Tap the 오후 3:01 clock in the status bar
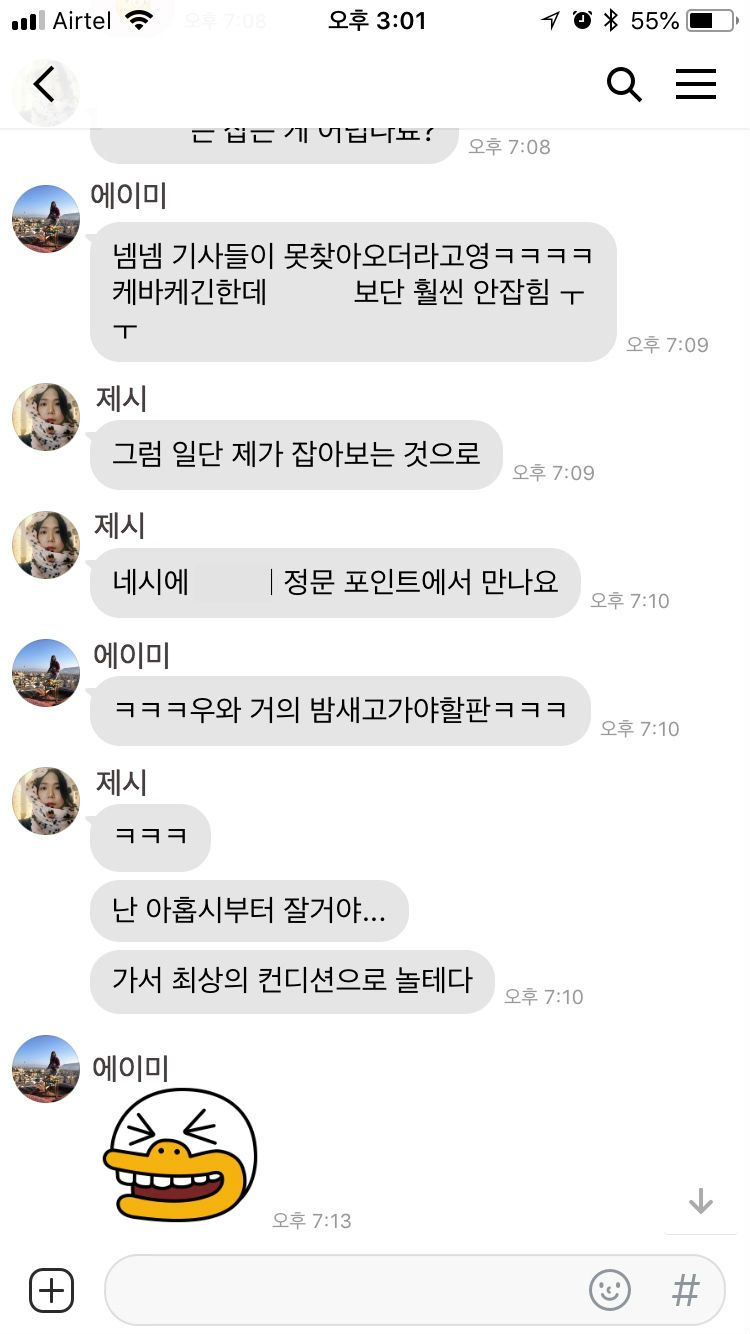 point(374,21)
